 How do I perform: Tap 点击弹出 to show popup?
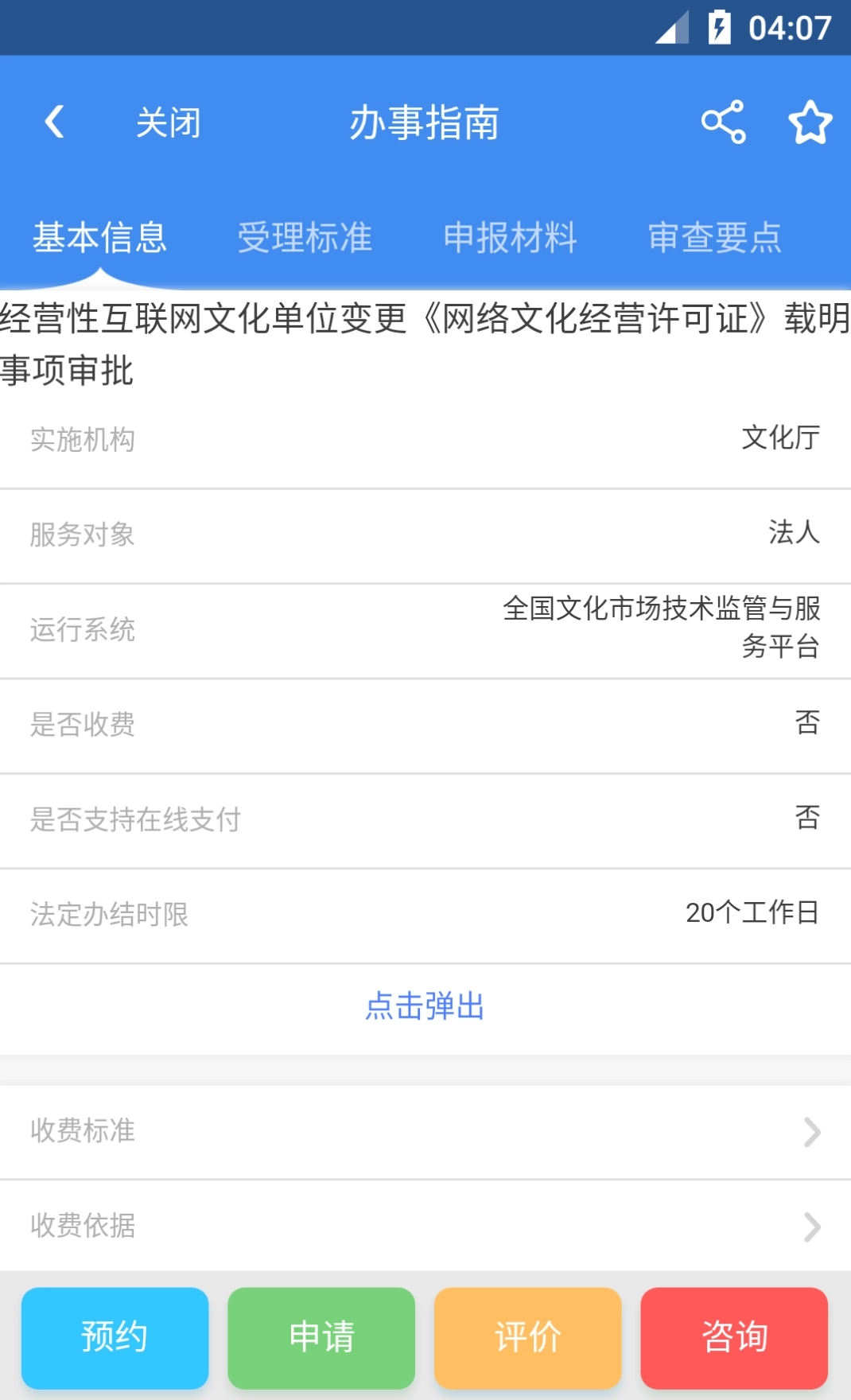pos(424,1007)
